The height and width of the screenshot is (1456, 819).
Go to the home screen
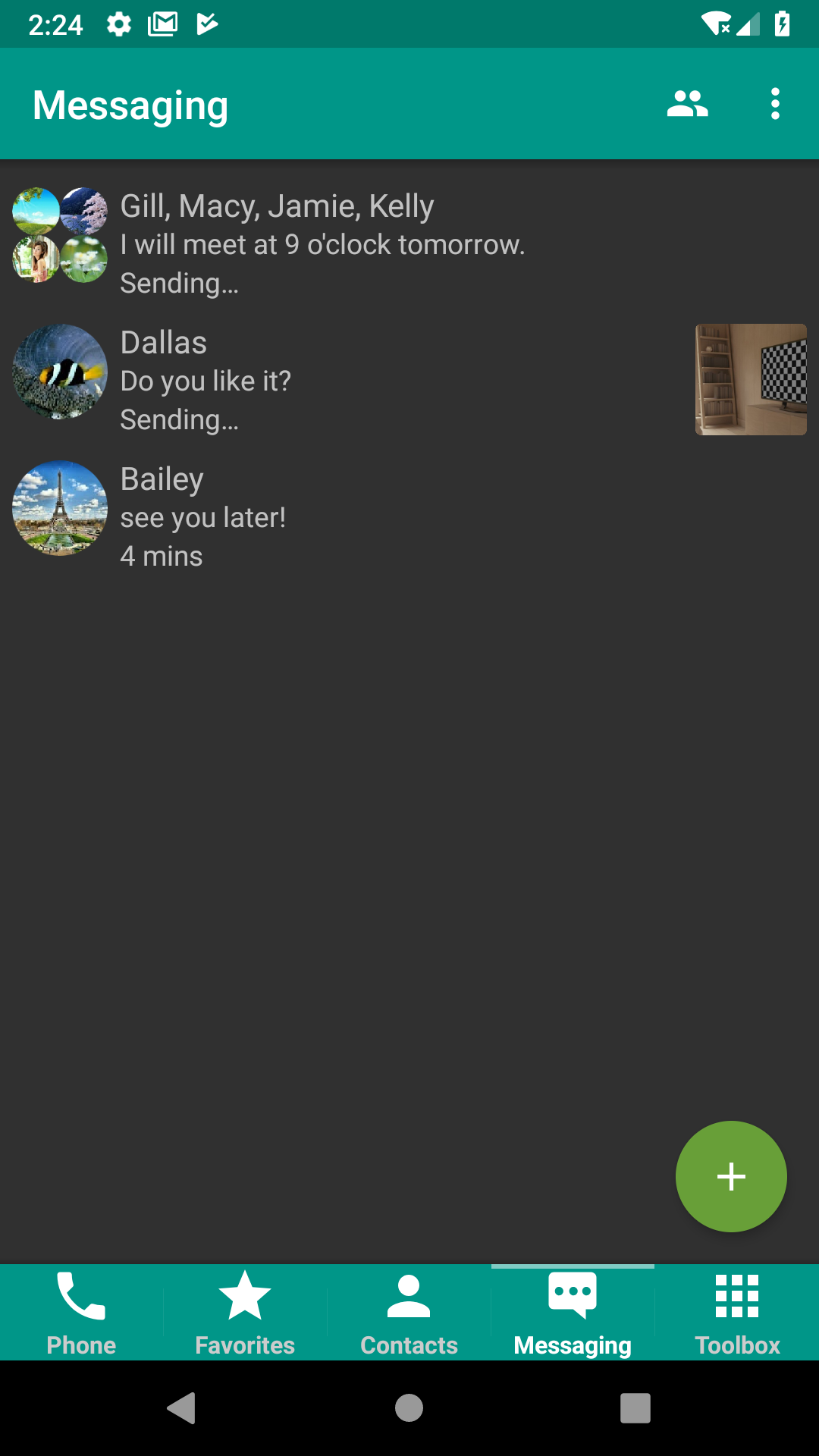(409, 1408)
